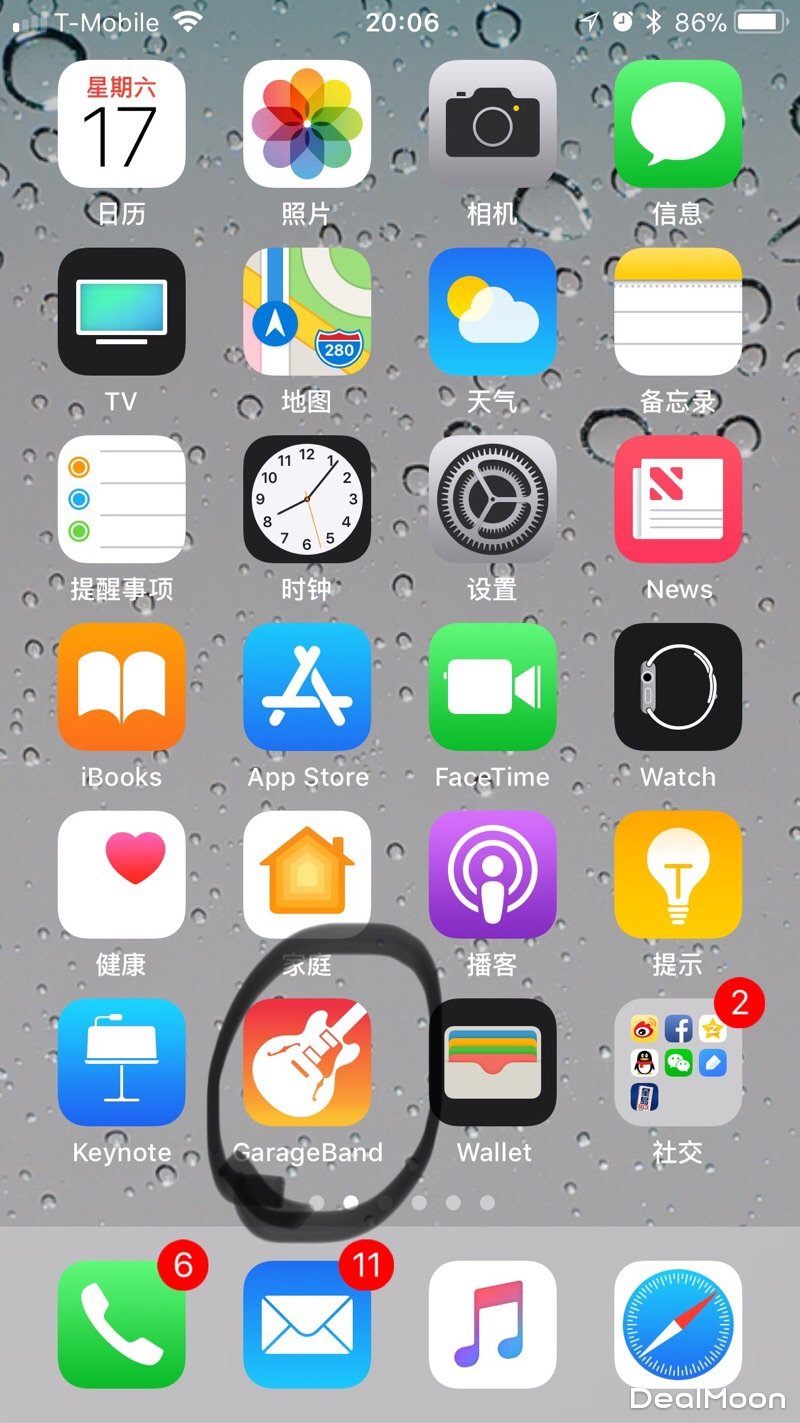
Task: Open the 照片 photos app
Action: tap(307, 124)
